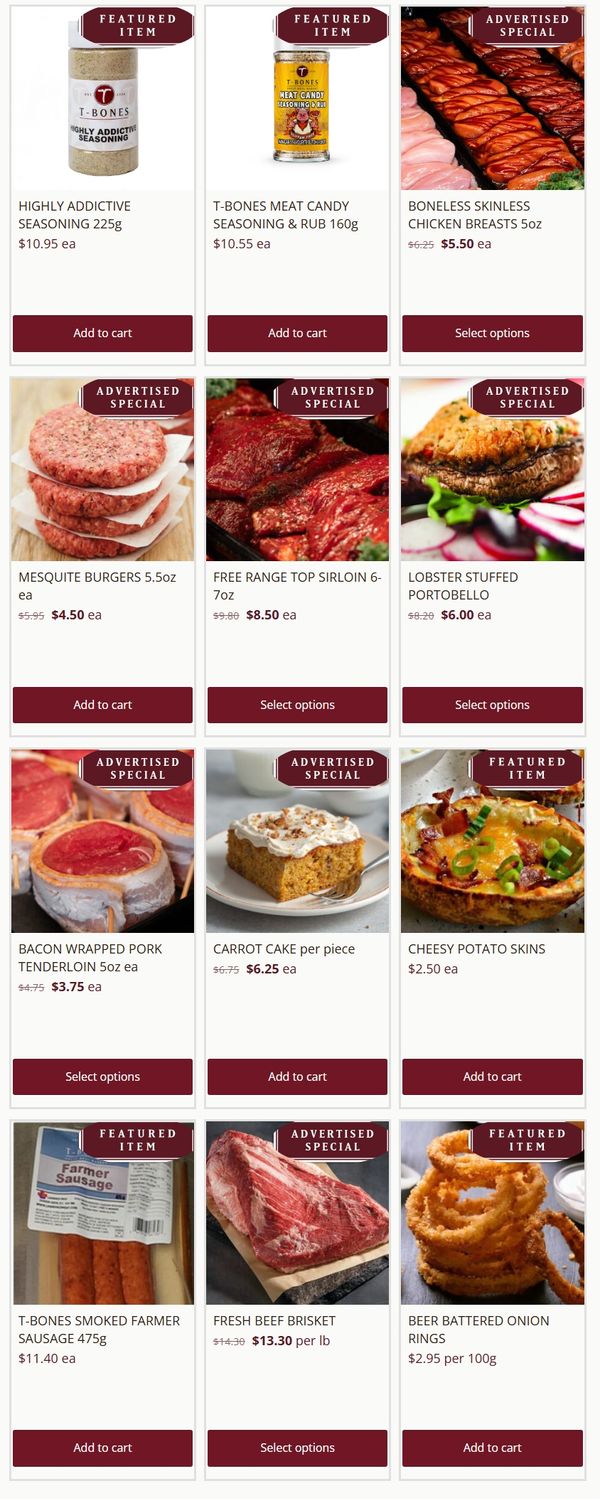Select options for Fresh Beef Brisket
This screenshot has width=600, height=1499.
pyautogui.click(x=297, y=1448)
